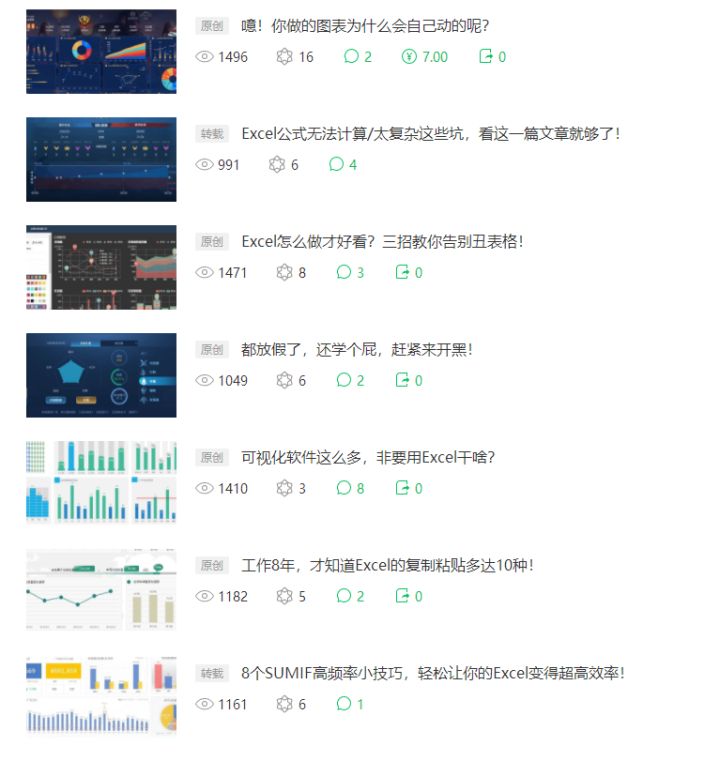Open article 可视化软件这么多，非要用Excel干啥

point(368,457)
